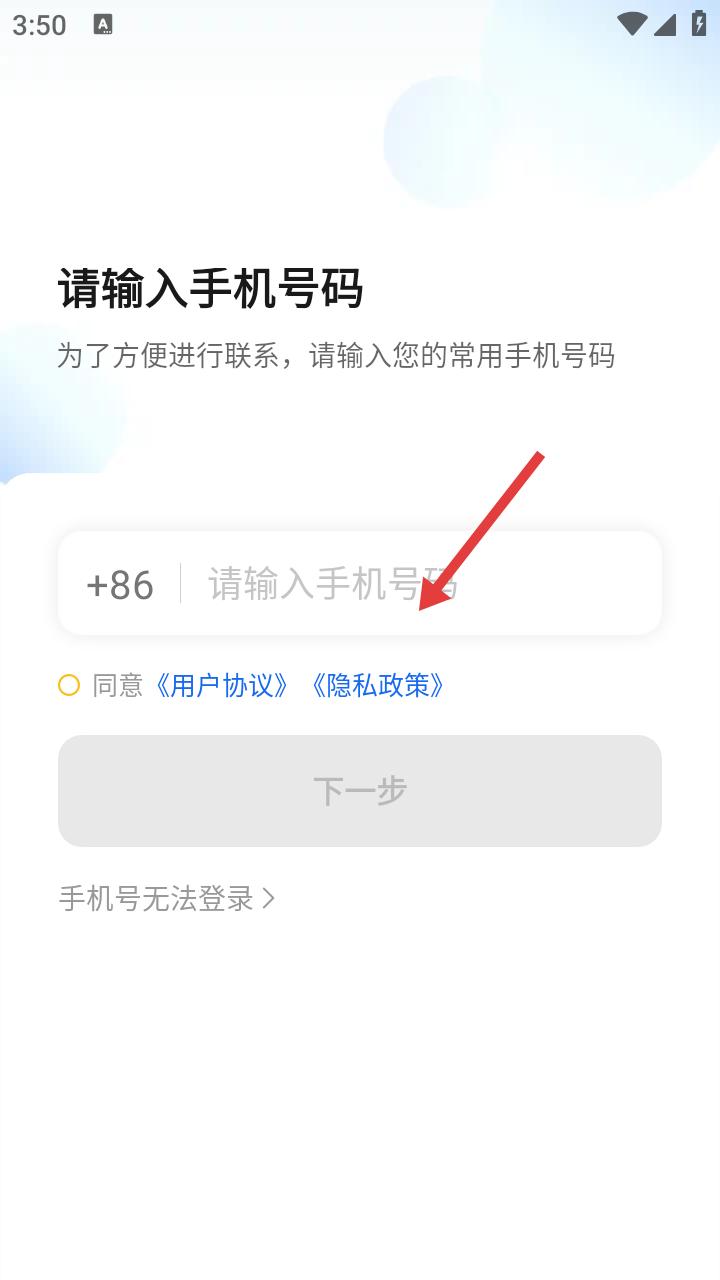The image size is (720, 1280).
Task: Tap the 下一步 button
Action: coord(360,791)
